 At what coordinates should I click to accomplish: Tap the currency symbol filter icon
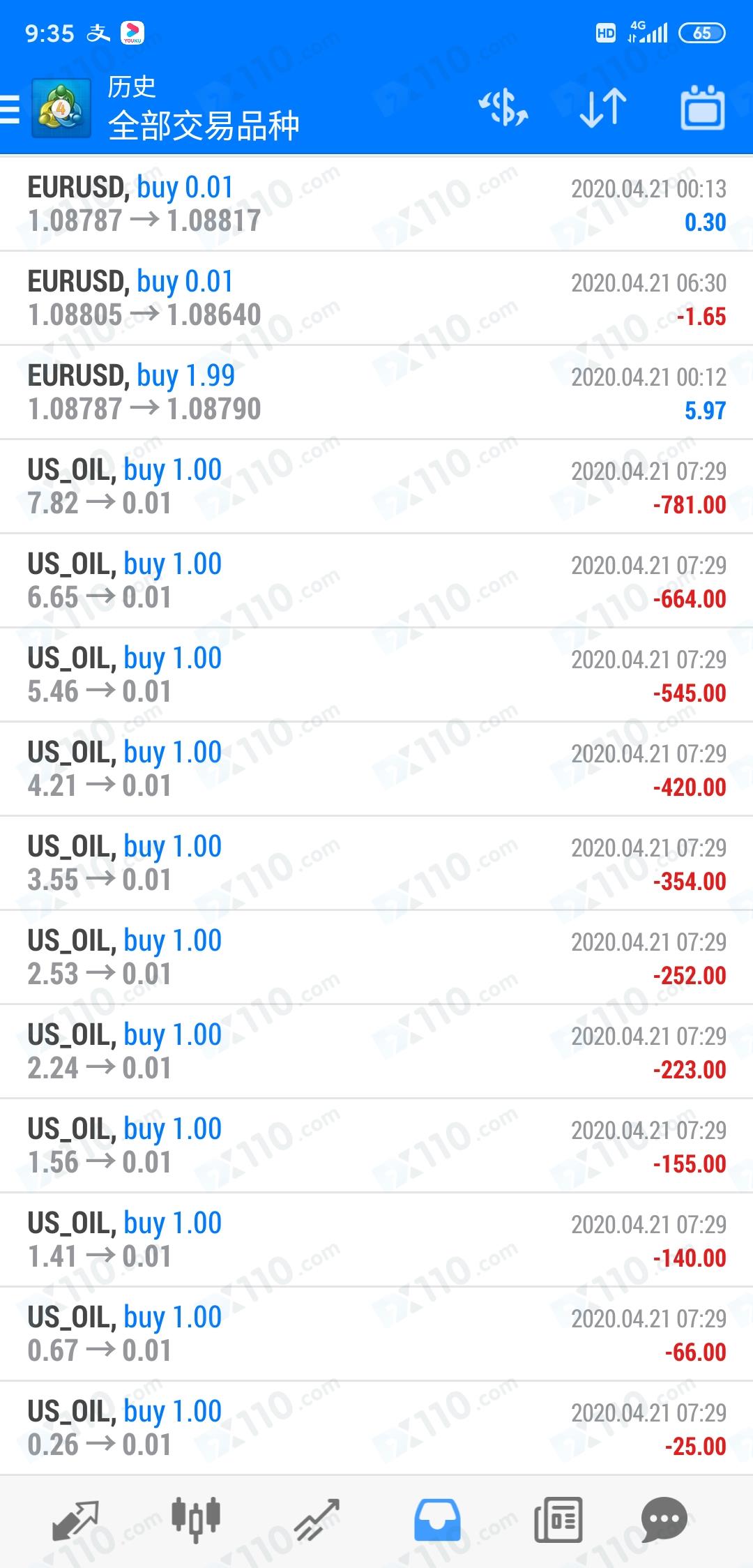pyautogui.click(x=503, y=108)
